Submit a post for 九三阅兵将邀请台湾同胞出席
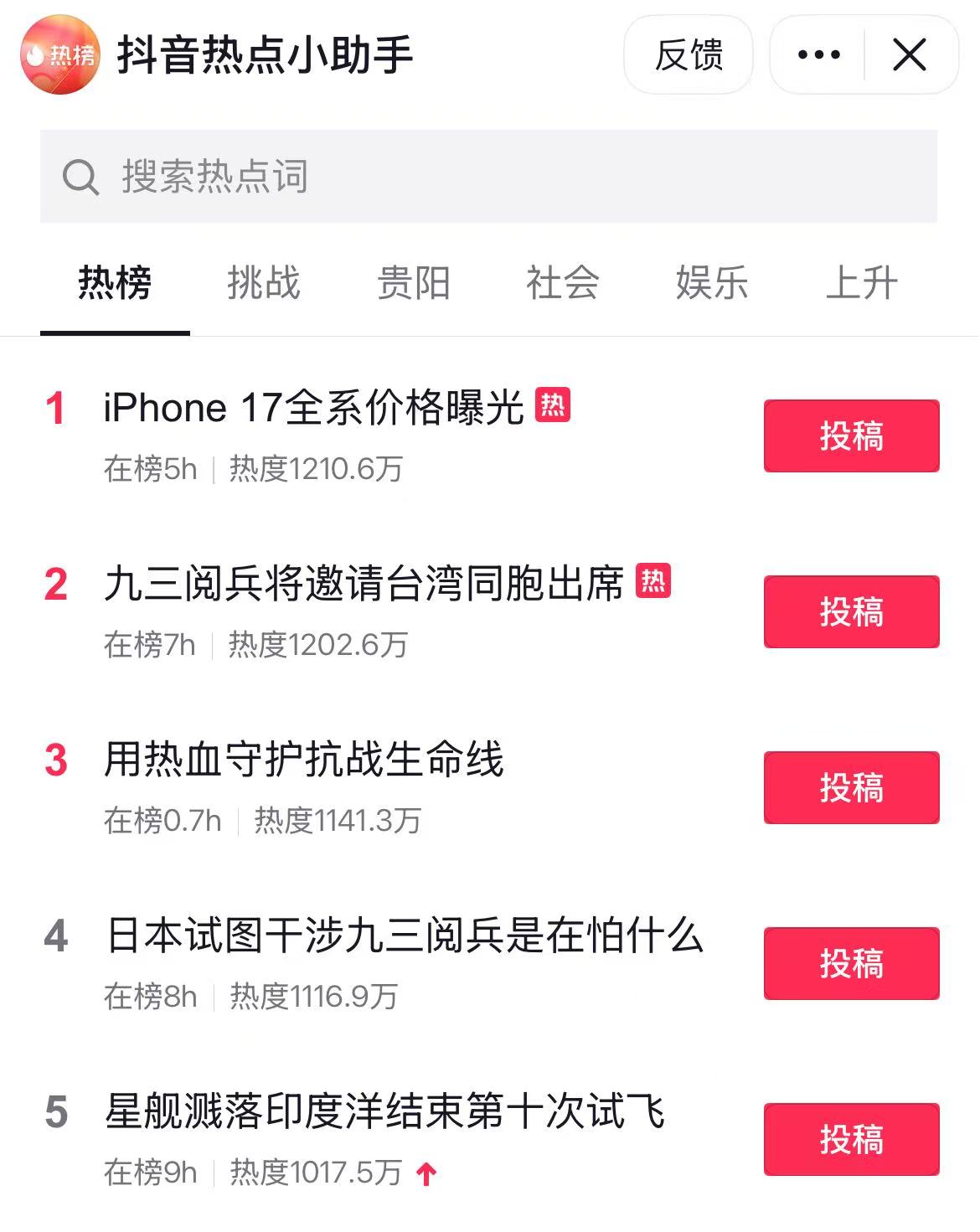 point(851,612)
